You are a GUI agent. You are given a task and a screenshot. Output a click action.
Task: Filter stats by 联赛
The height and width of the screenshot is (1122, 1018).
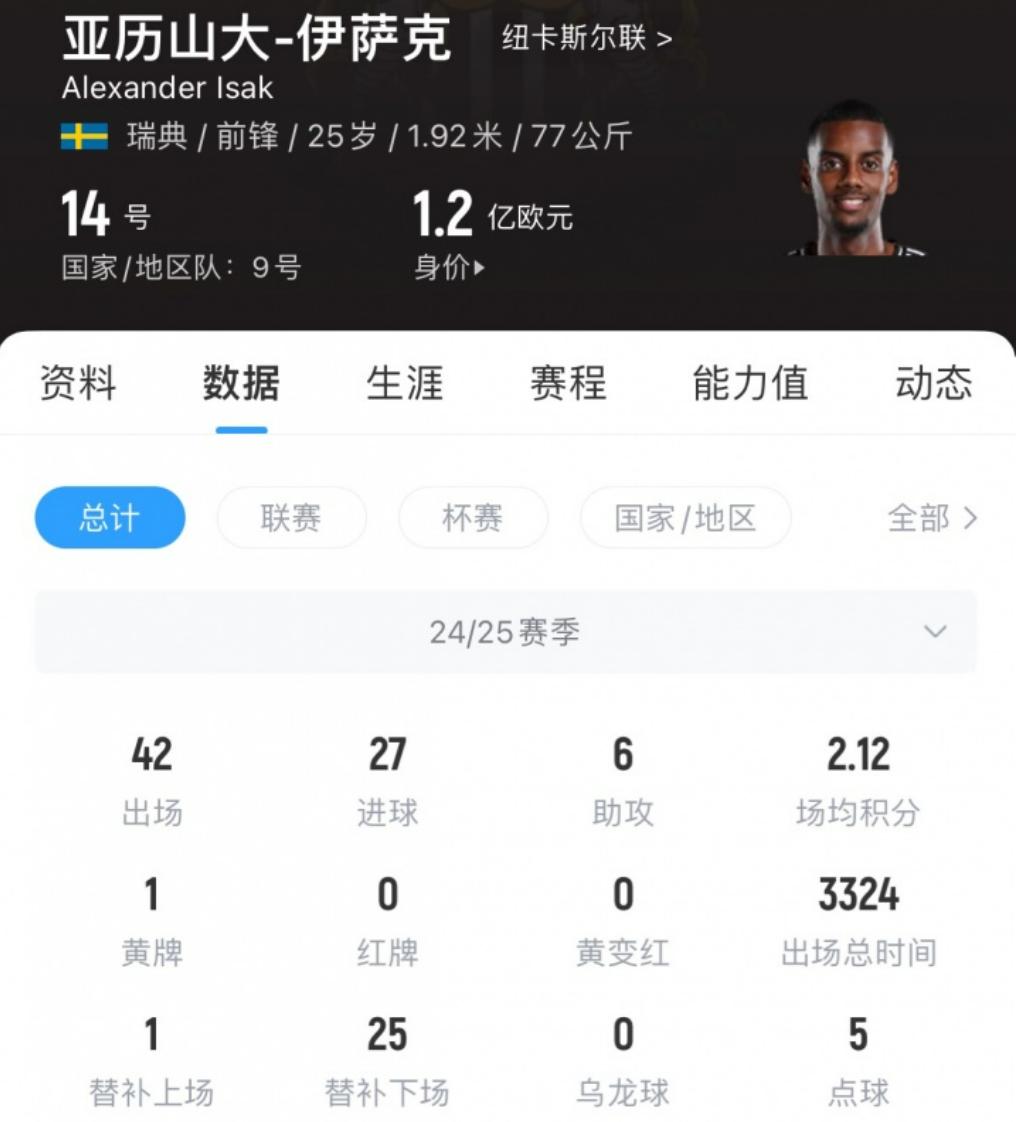point(291,518)
